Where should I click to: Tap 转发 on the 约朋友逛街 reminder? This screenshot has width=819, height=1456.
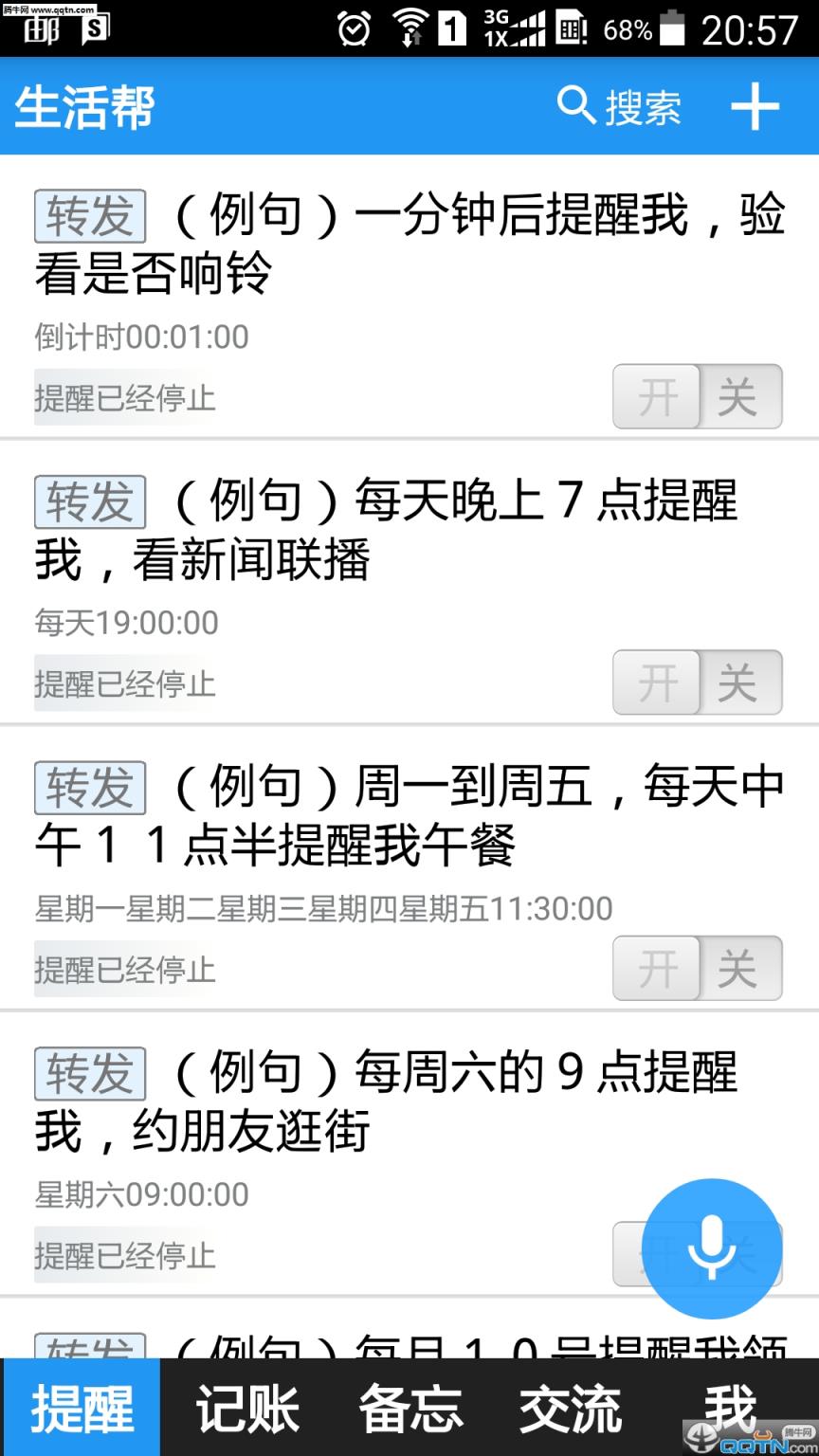90,1074
